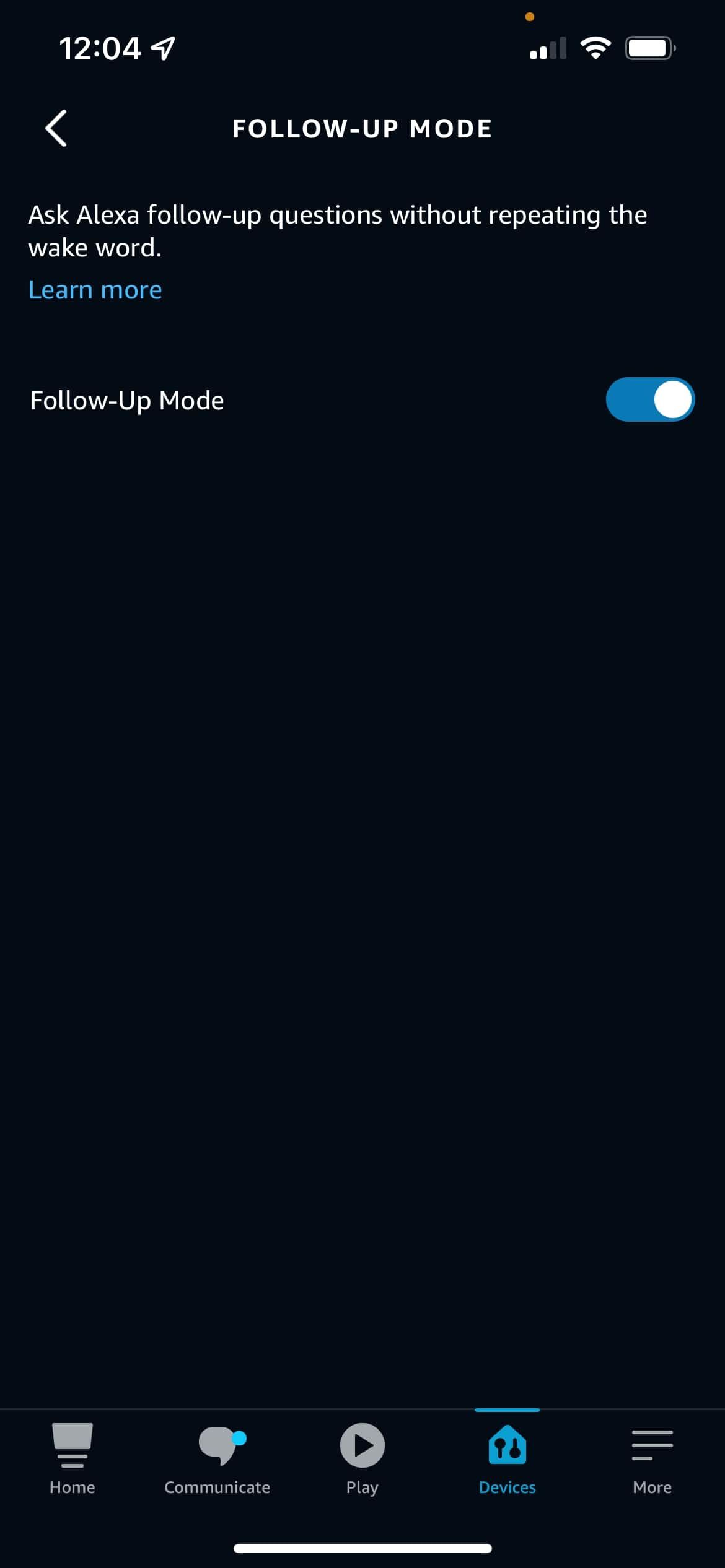Open the More menu tab
725x1568 pixels.
click(x=652, y=1458)
